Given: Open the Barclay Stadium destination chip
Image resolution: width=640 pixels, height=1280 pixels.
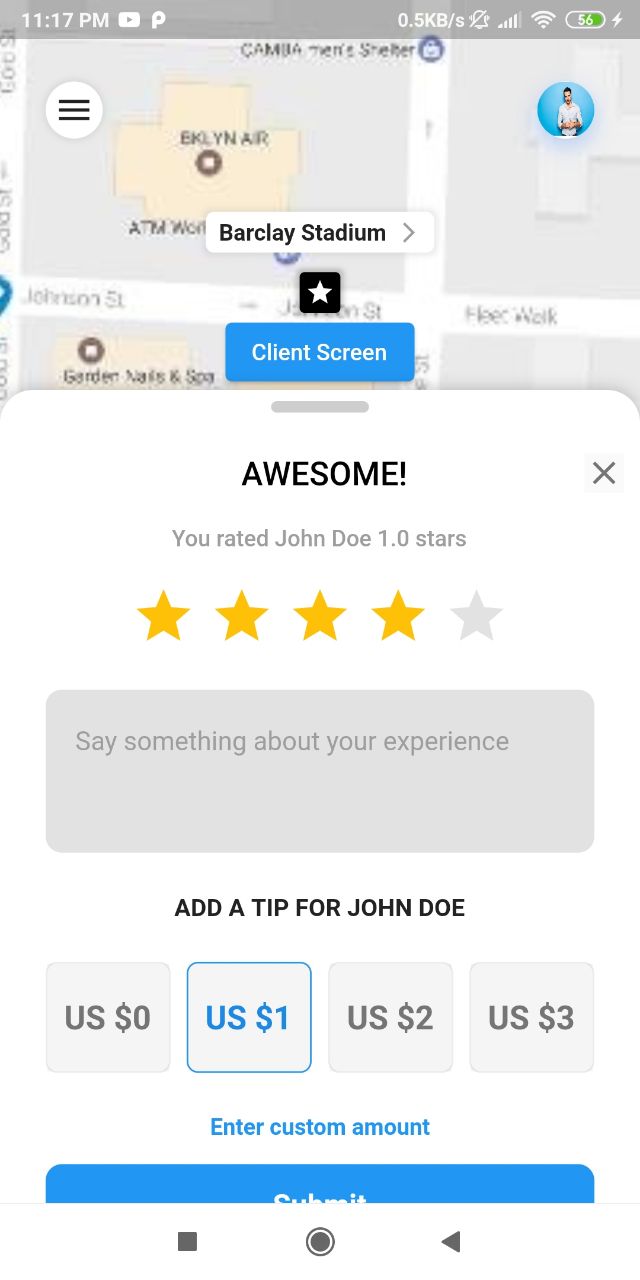Looking at the screenshot, I should 320,233.
